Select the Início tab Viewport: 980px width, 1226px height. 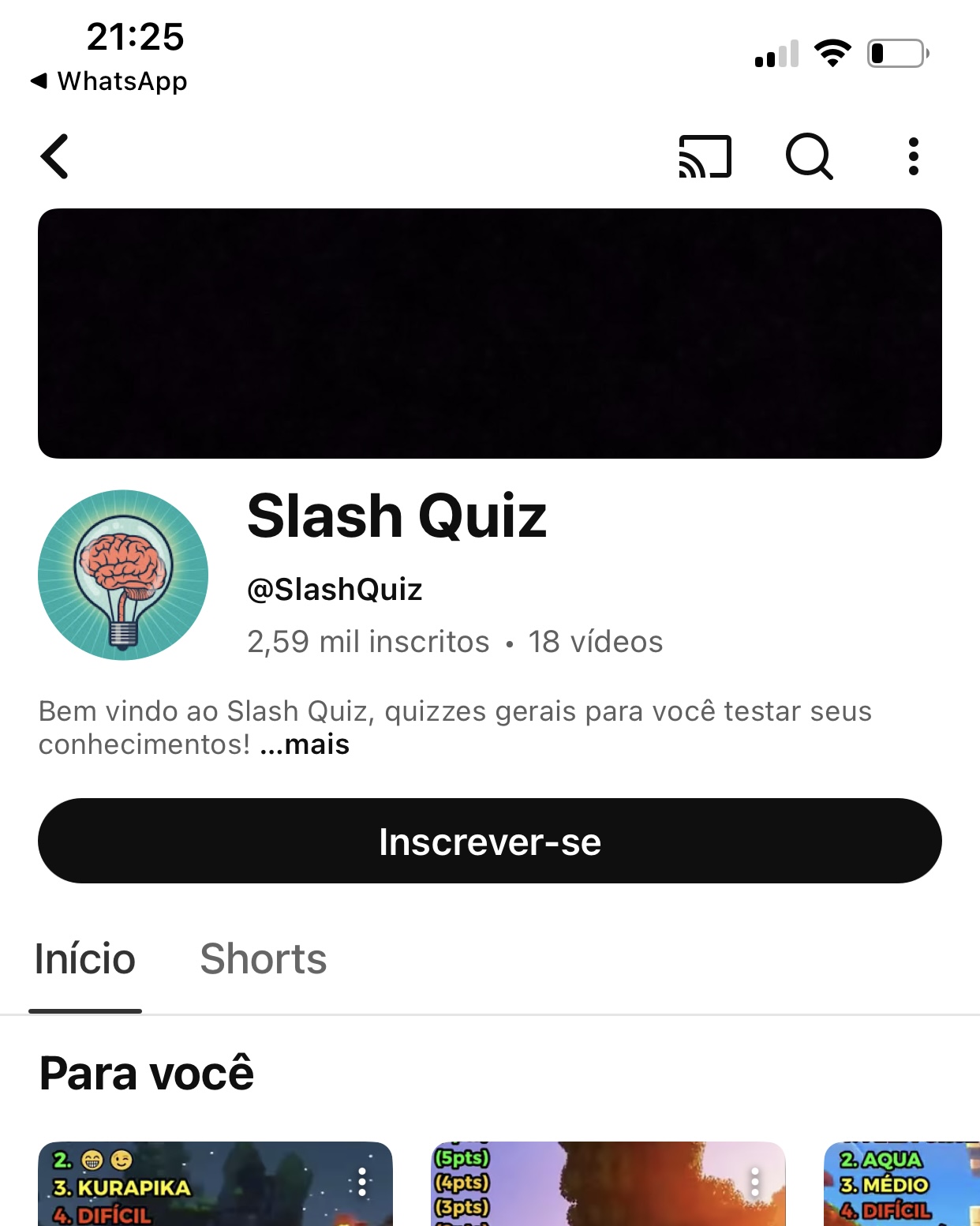(x=85, y=959)
